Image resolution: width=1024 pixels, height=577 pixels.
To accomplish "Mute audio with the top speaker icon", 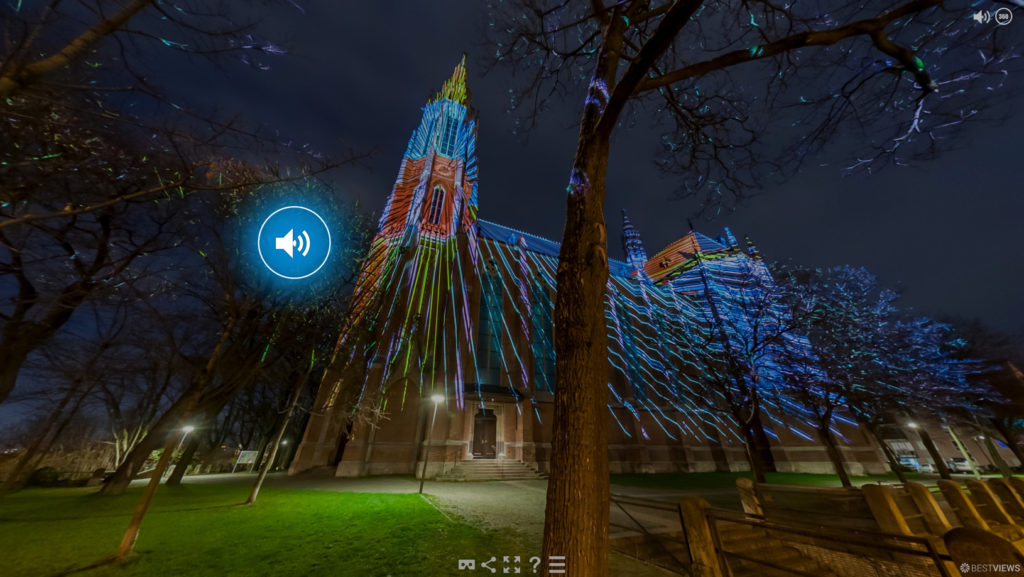I will (x=981, y=16).
